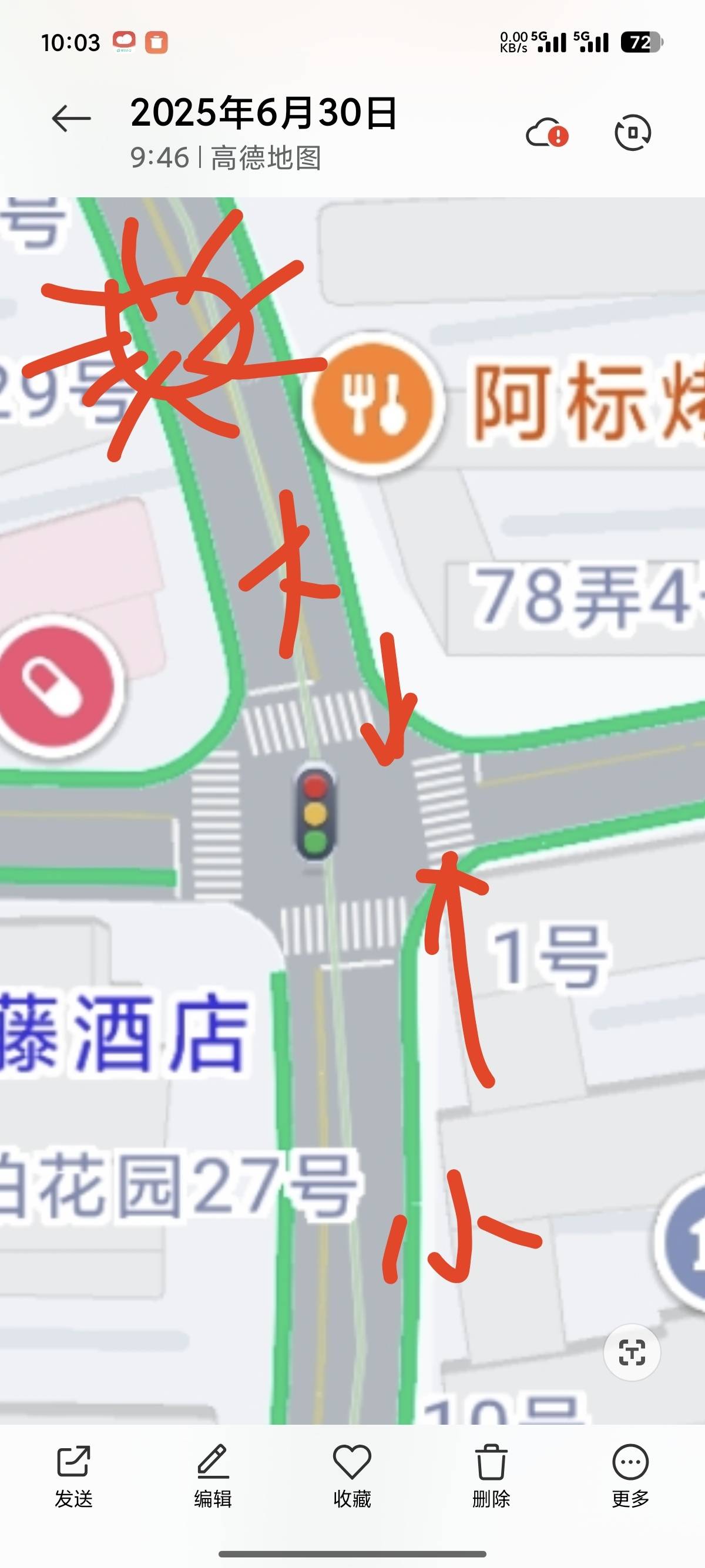
Task: Open the cloud sync error icon
Action: [x=546, y=133]
